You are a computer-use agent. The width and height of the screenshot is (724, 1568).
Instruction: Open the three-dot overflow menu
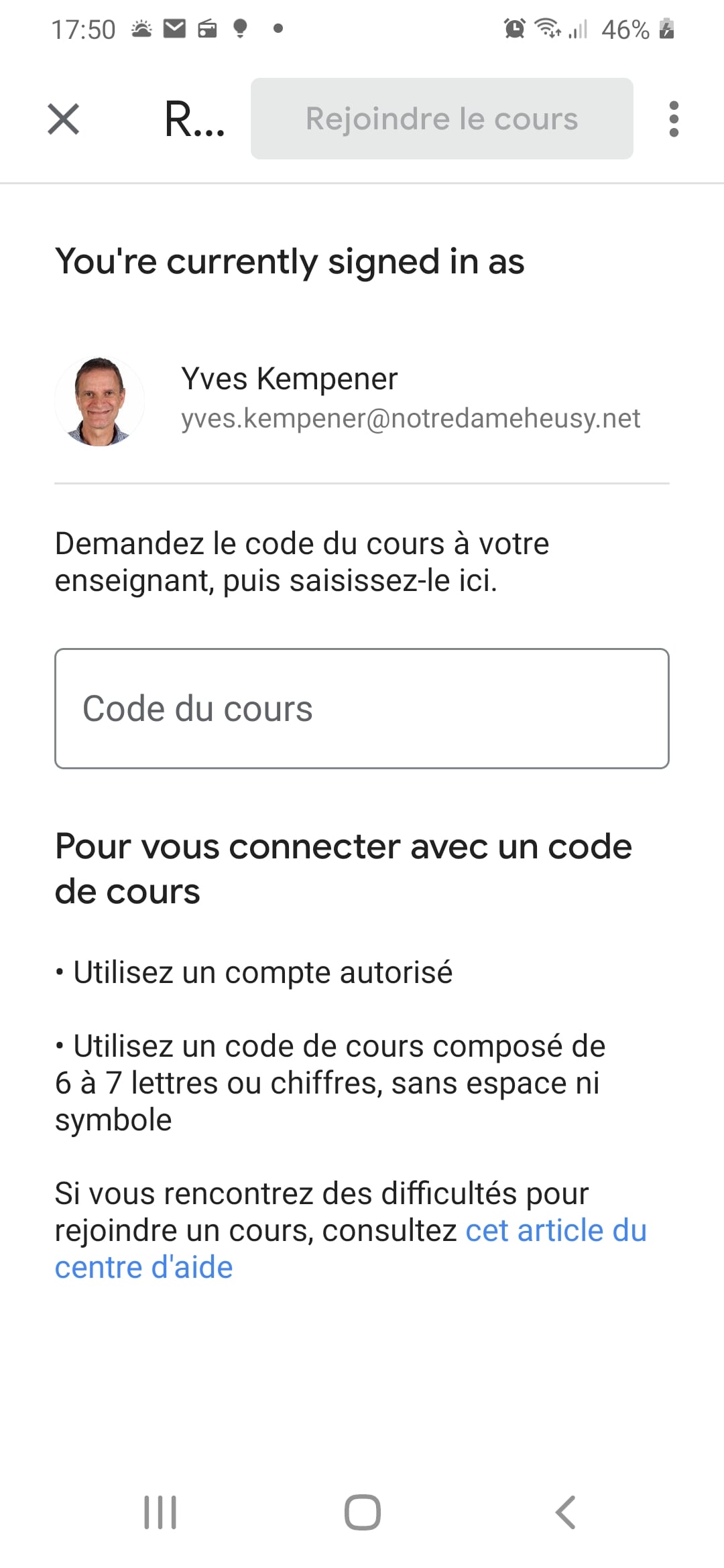[674, 119]
